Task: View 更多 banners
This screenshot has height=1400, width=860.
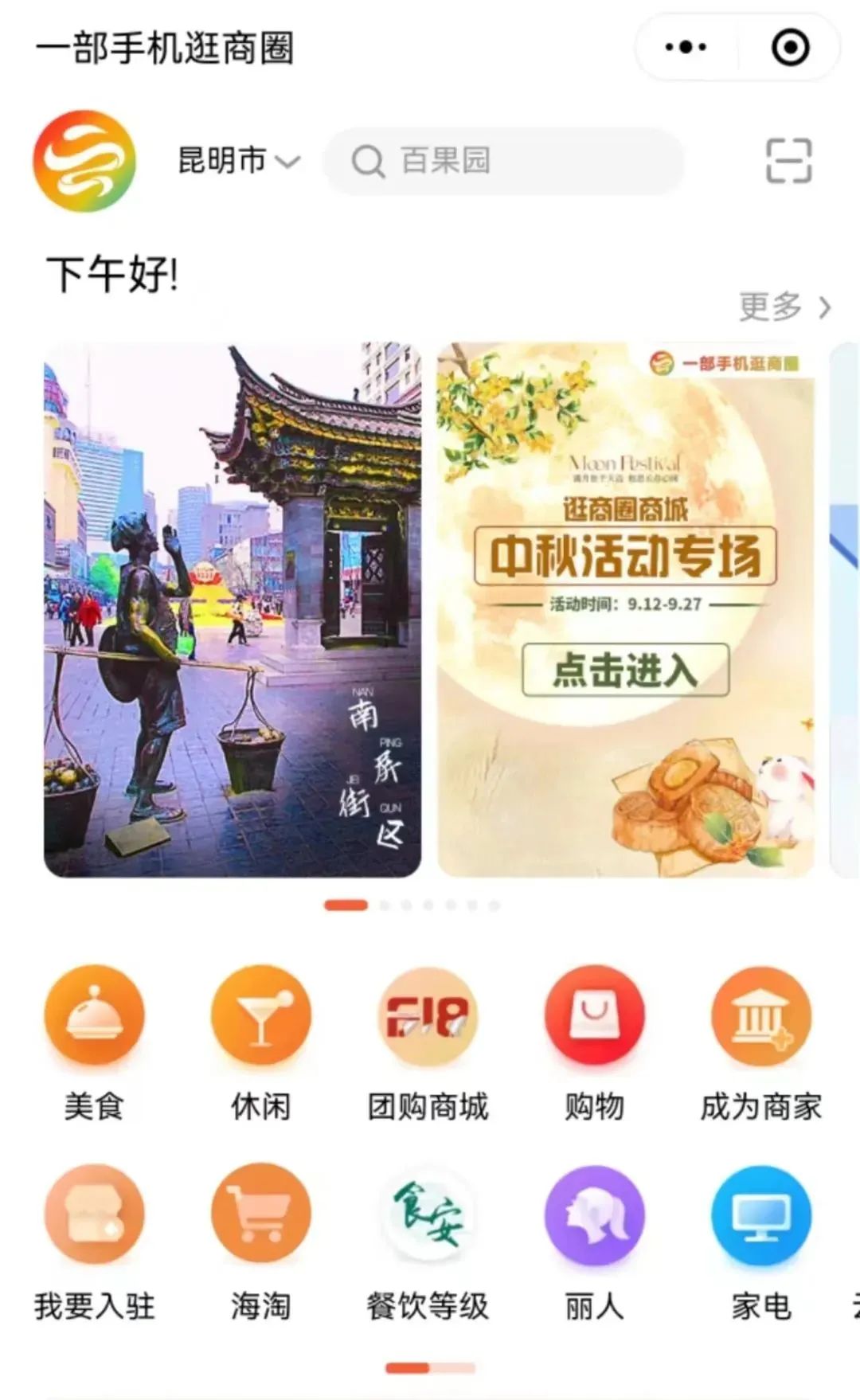Action: click(x=784, y=307)
